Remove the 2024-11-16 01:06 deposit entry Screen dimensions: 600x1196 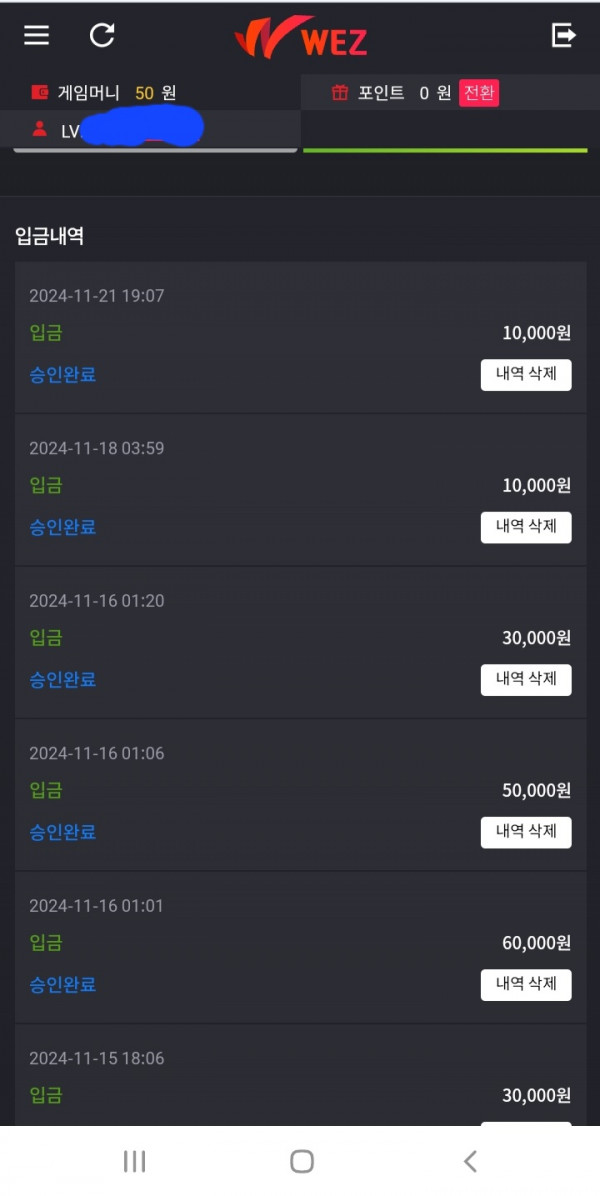coord(526,833)
